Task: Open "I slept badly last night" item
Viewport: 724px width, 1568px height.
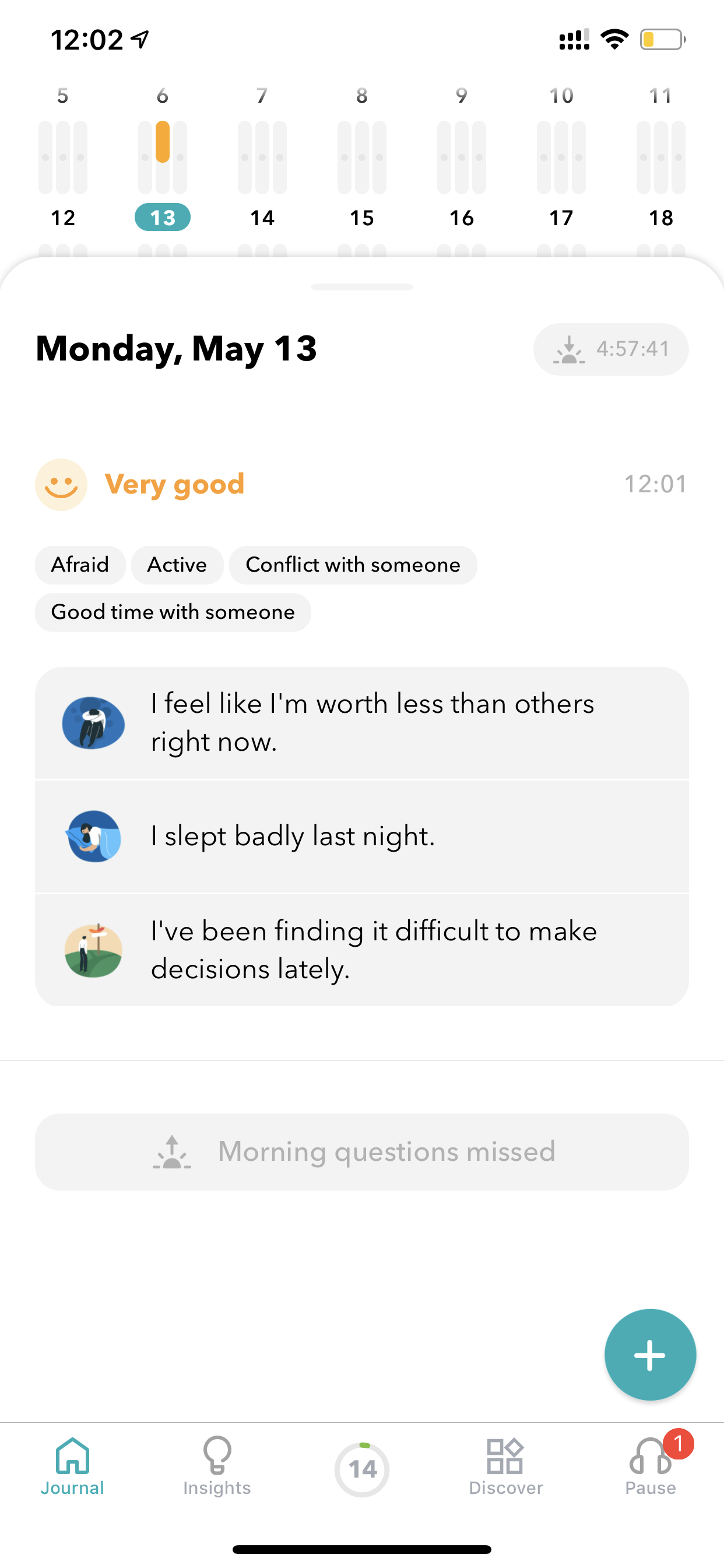Action: 361,836
